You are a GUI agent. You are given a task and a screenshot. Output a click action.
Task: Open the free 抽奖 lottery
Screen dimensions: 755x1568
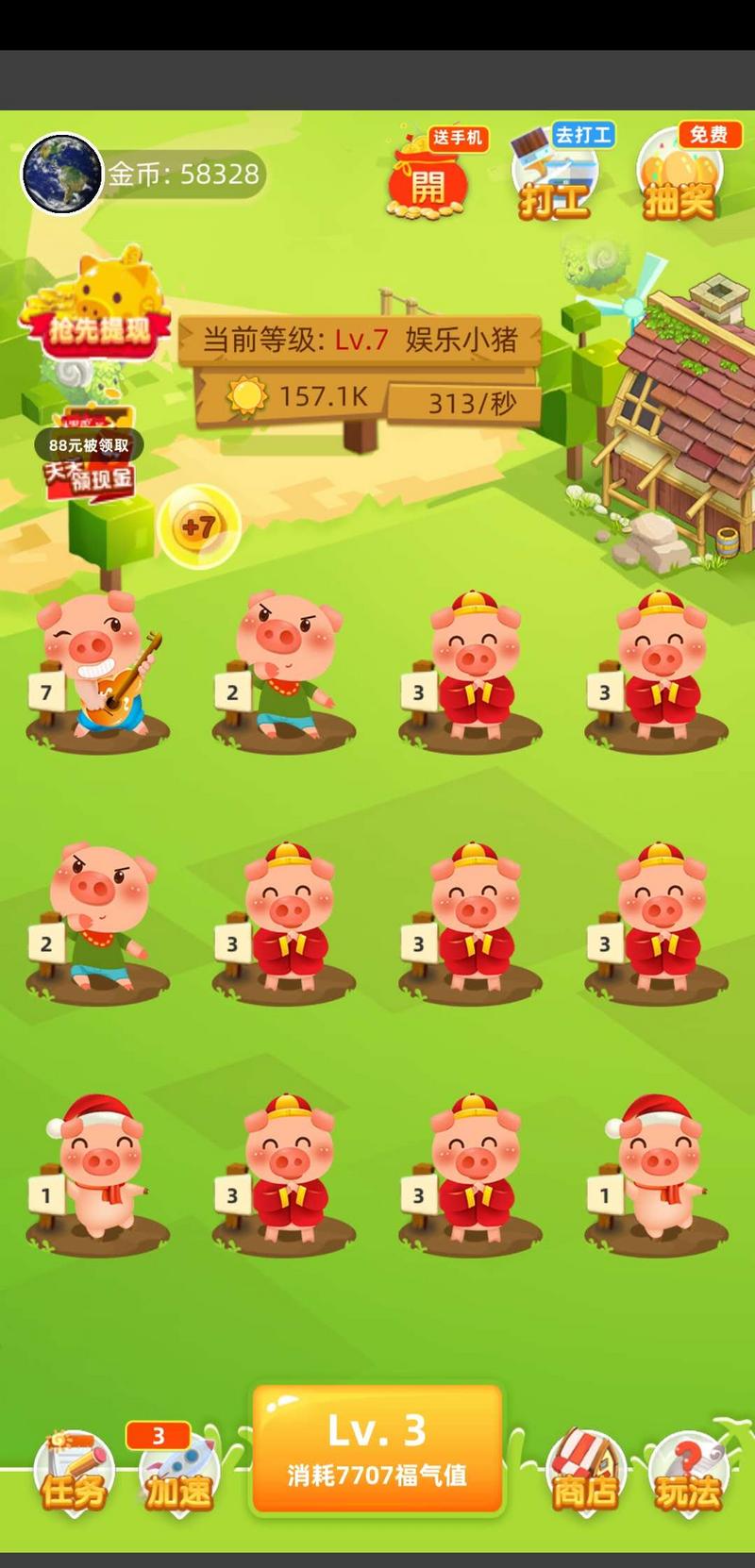coord(679,179)
